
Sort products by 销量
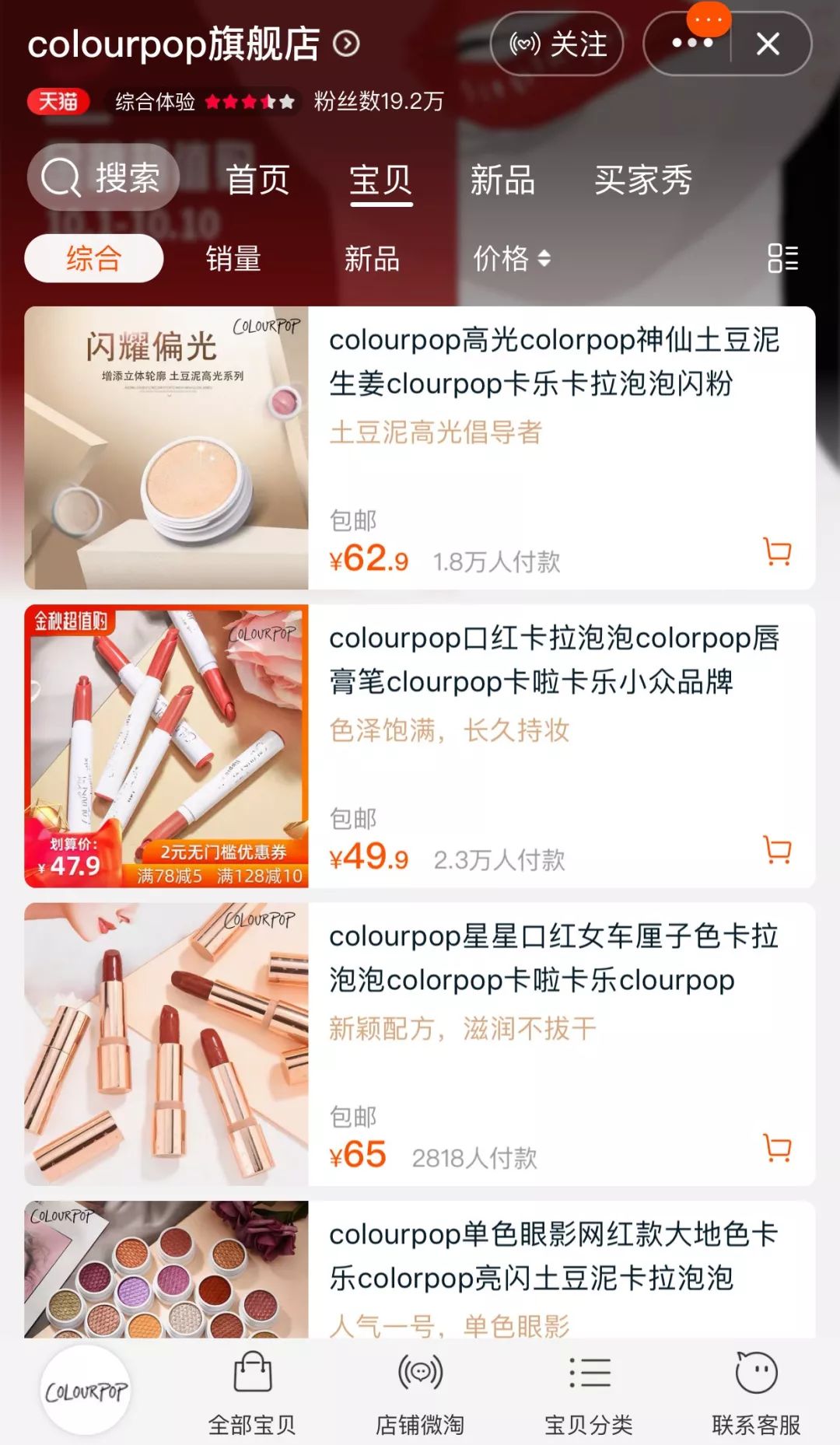[x=233, y=259]
